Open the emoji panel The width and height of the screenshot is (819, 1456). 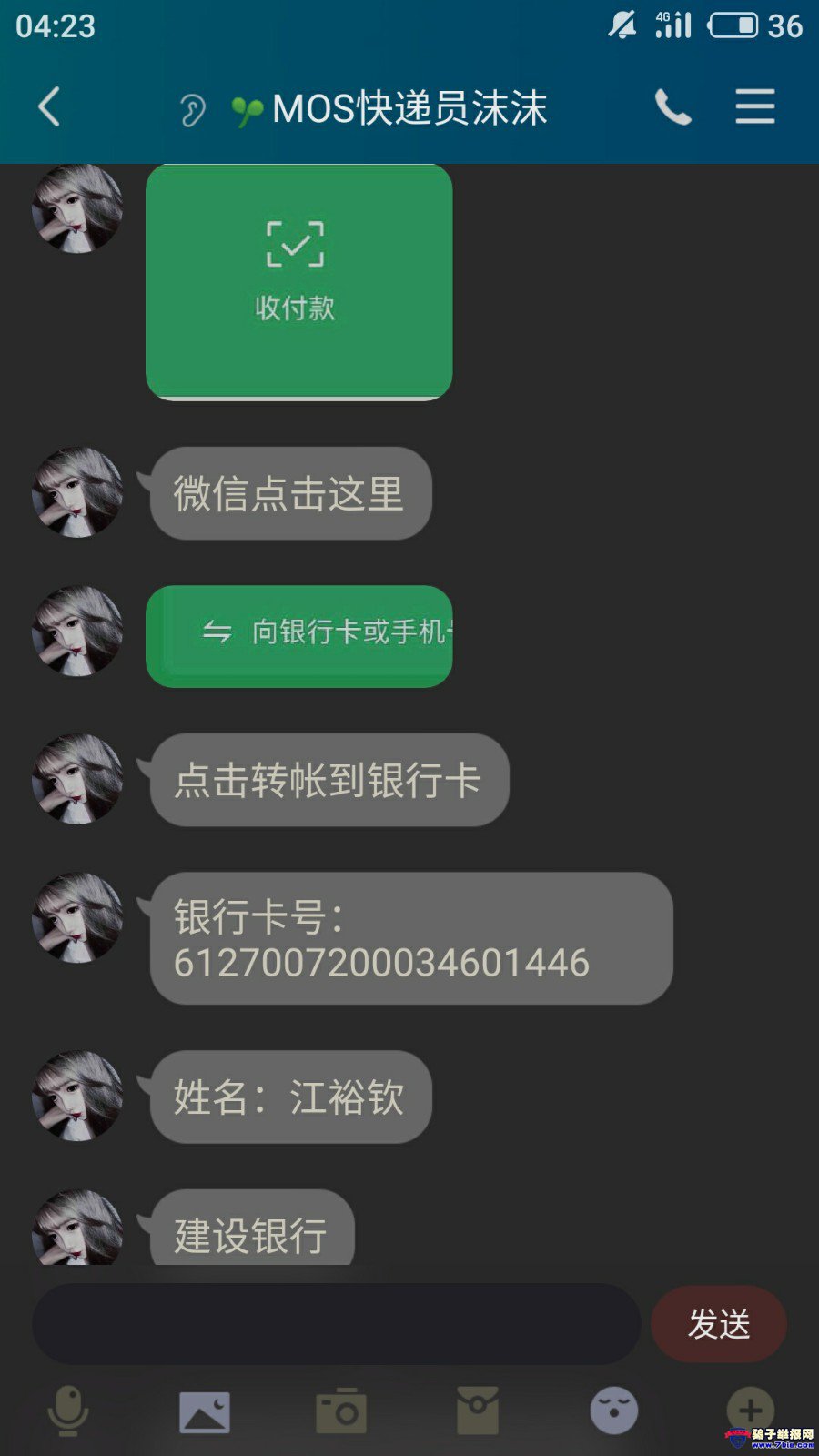(614, 1411)
